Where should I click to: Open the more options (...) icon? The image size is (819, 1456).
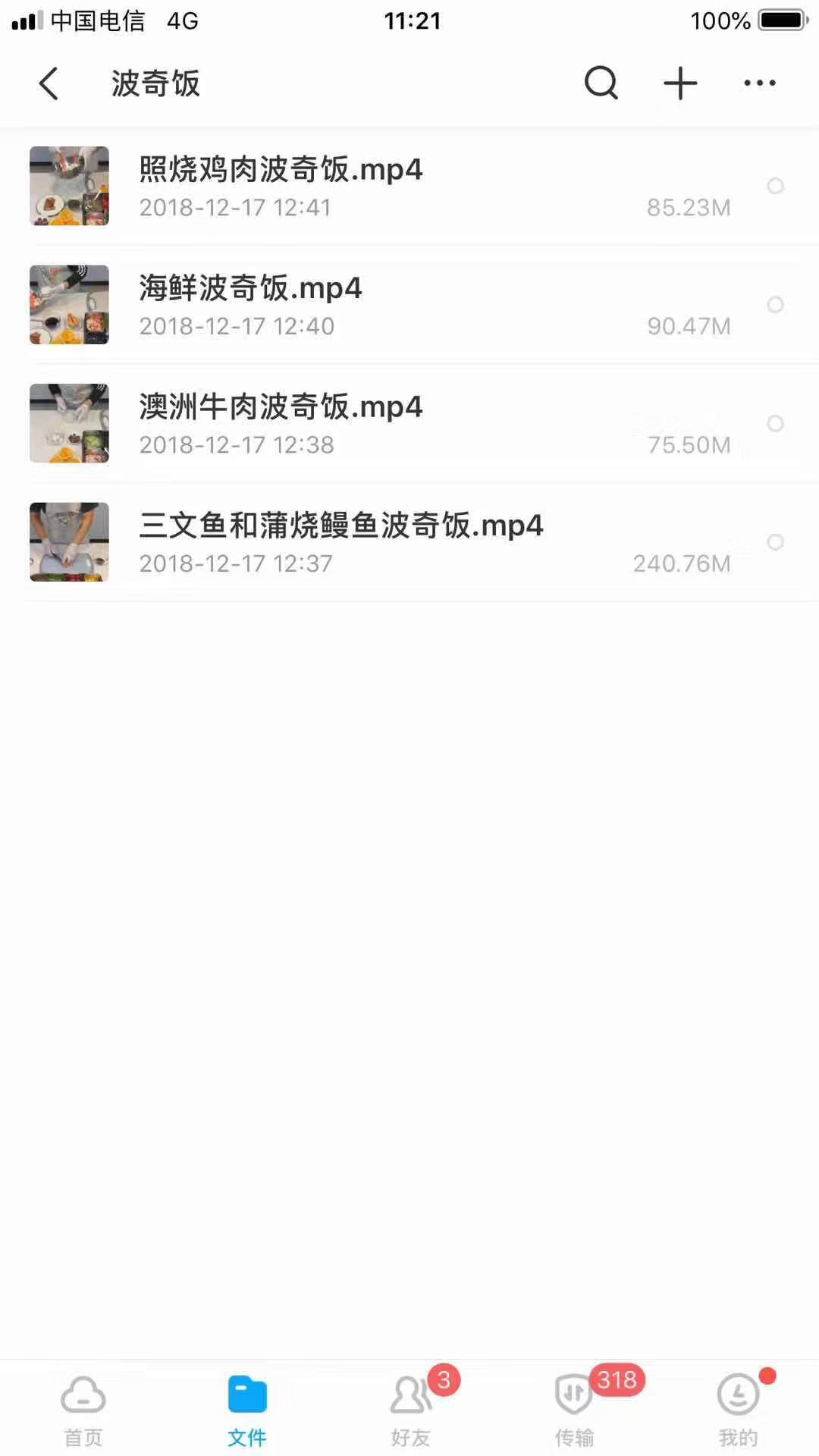point(759,83)
